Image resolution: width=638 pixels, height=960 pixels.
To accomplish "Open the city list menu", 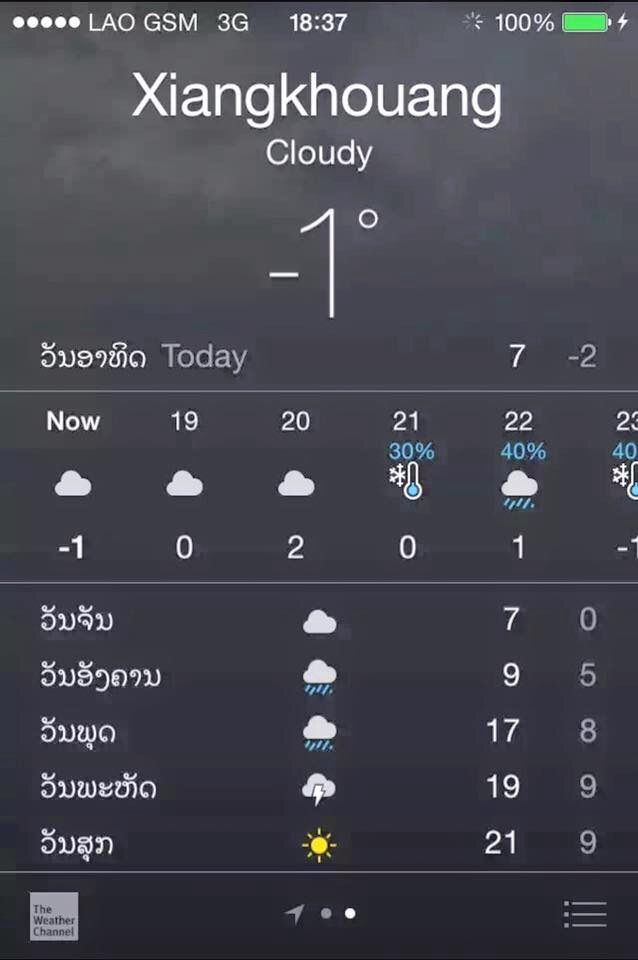I will (x=585, y=914).
